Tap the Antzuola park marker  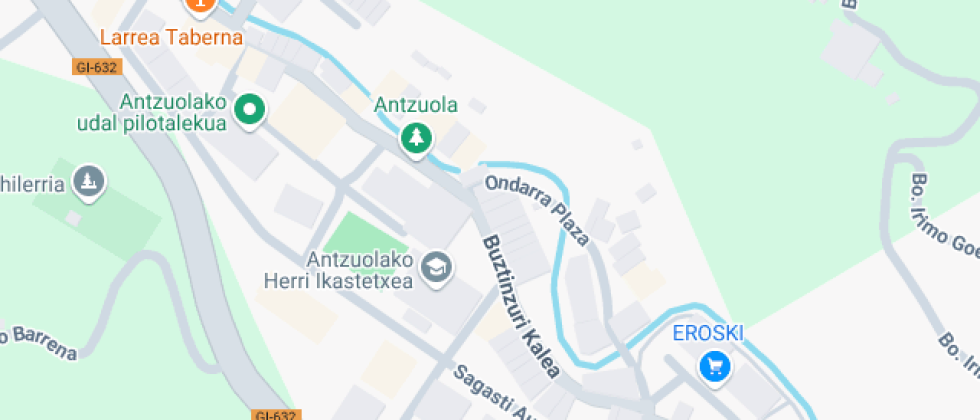415,138
